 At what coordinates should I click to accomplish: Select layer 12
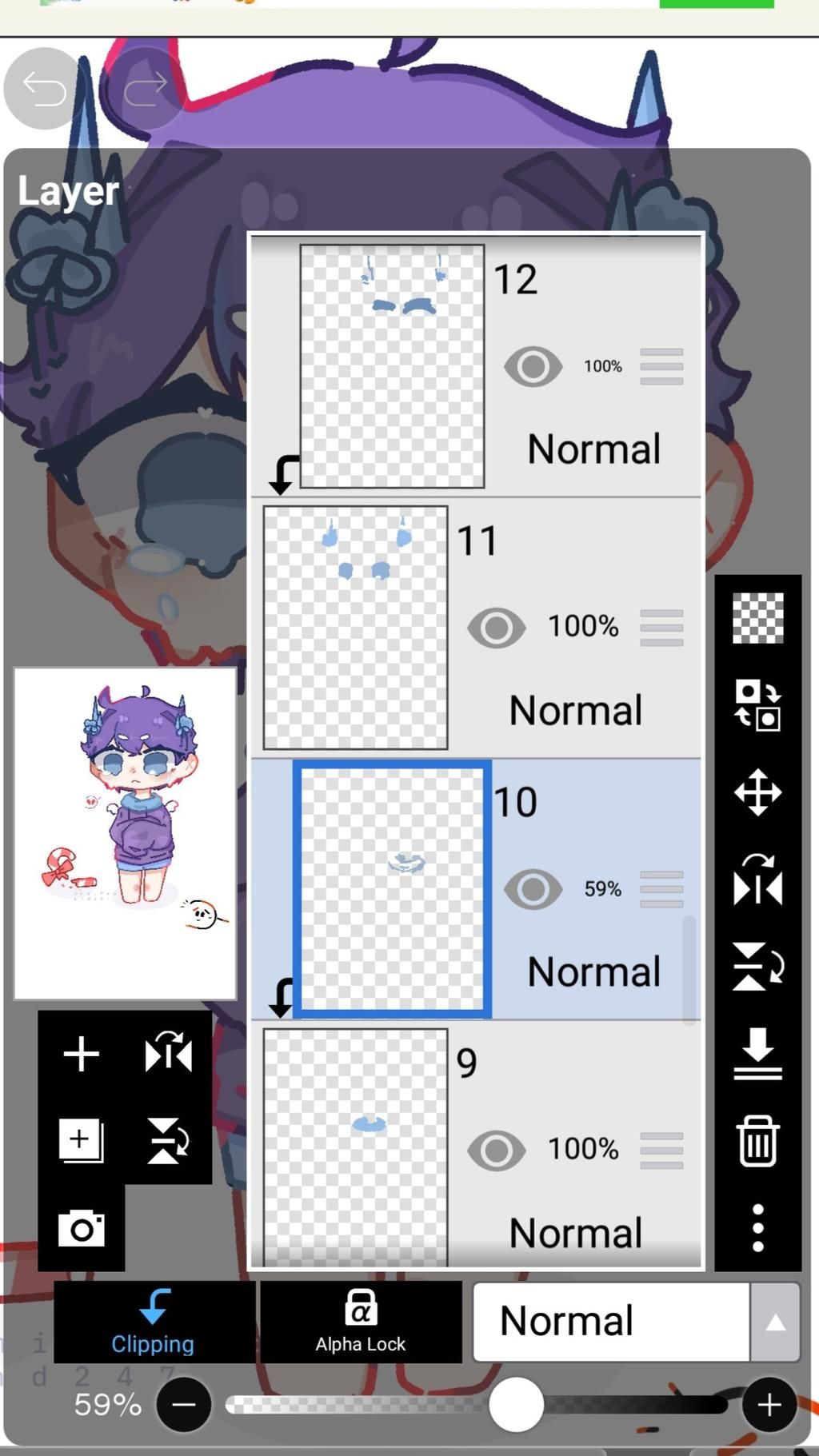pos(392,366)
